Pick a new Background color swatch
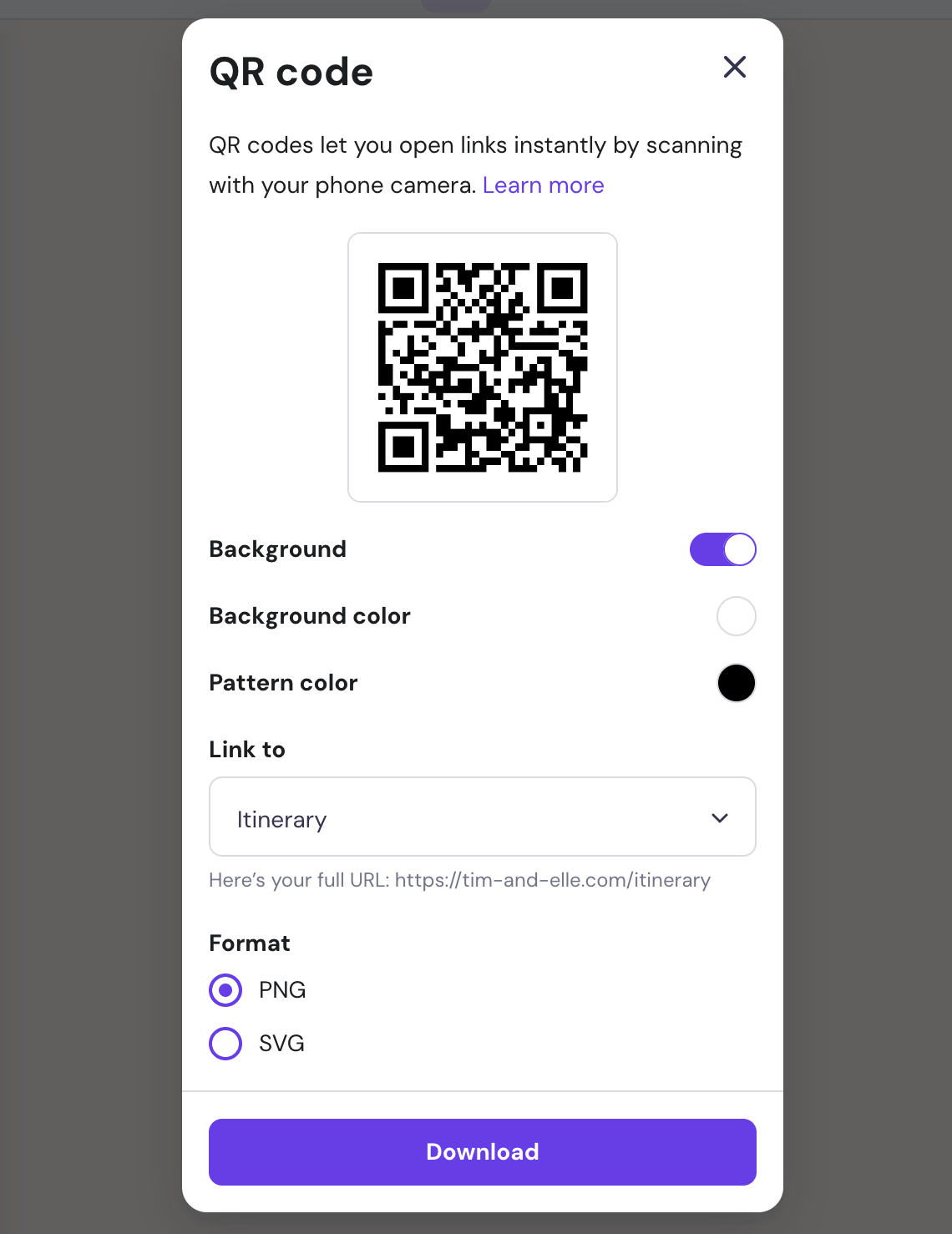The width and height of the screenshot is (952, 1234). 736,616
